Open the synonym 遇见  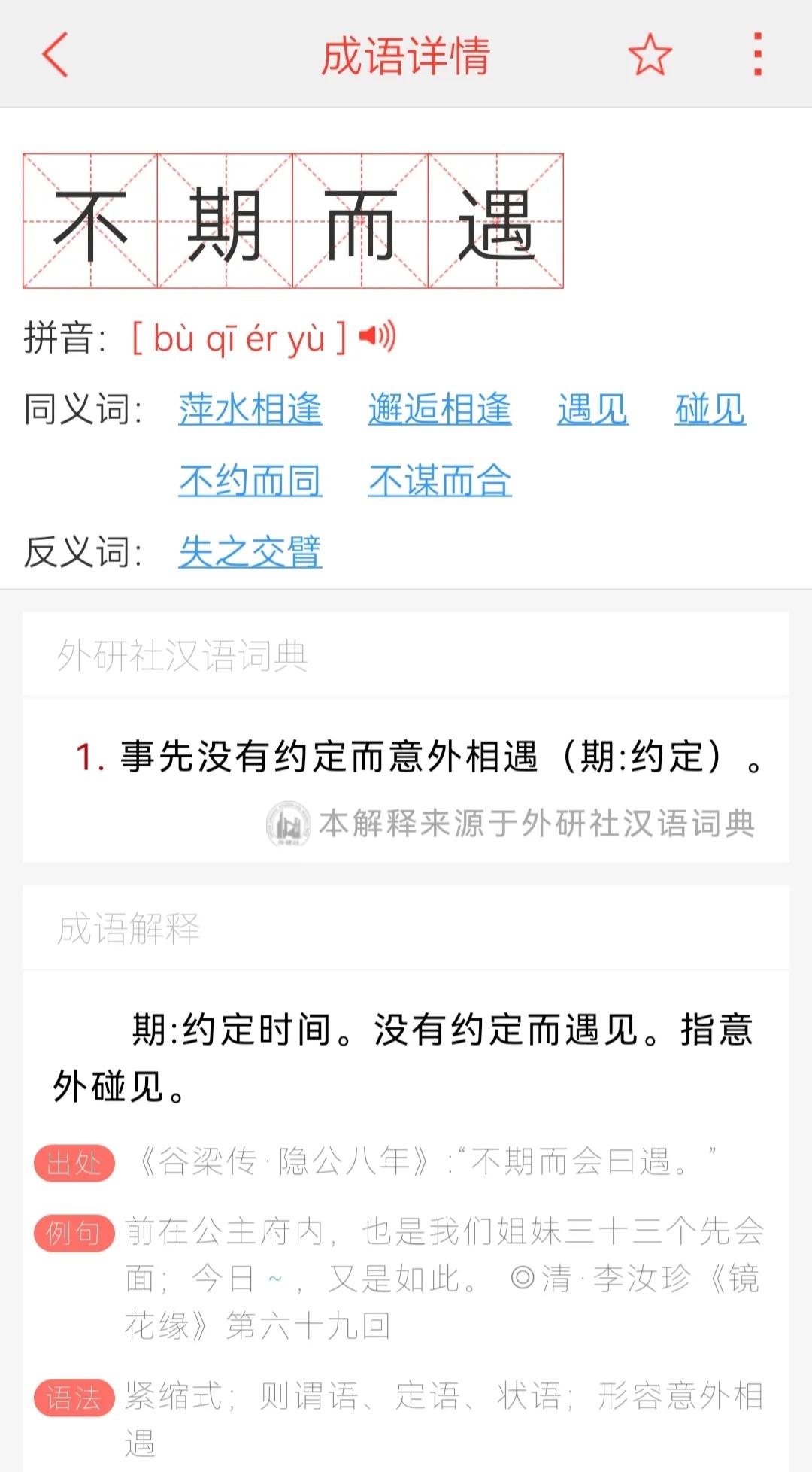pyautogui.click(x=592, y=410)
